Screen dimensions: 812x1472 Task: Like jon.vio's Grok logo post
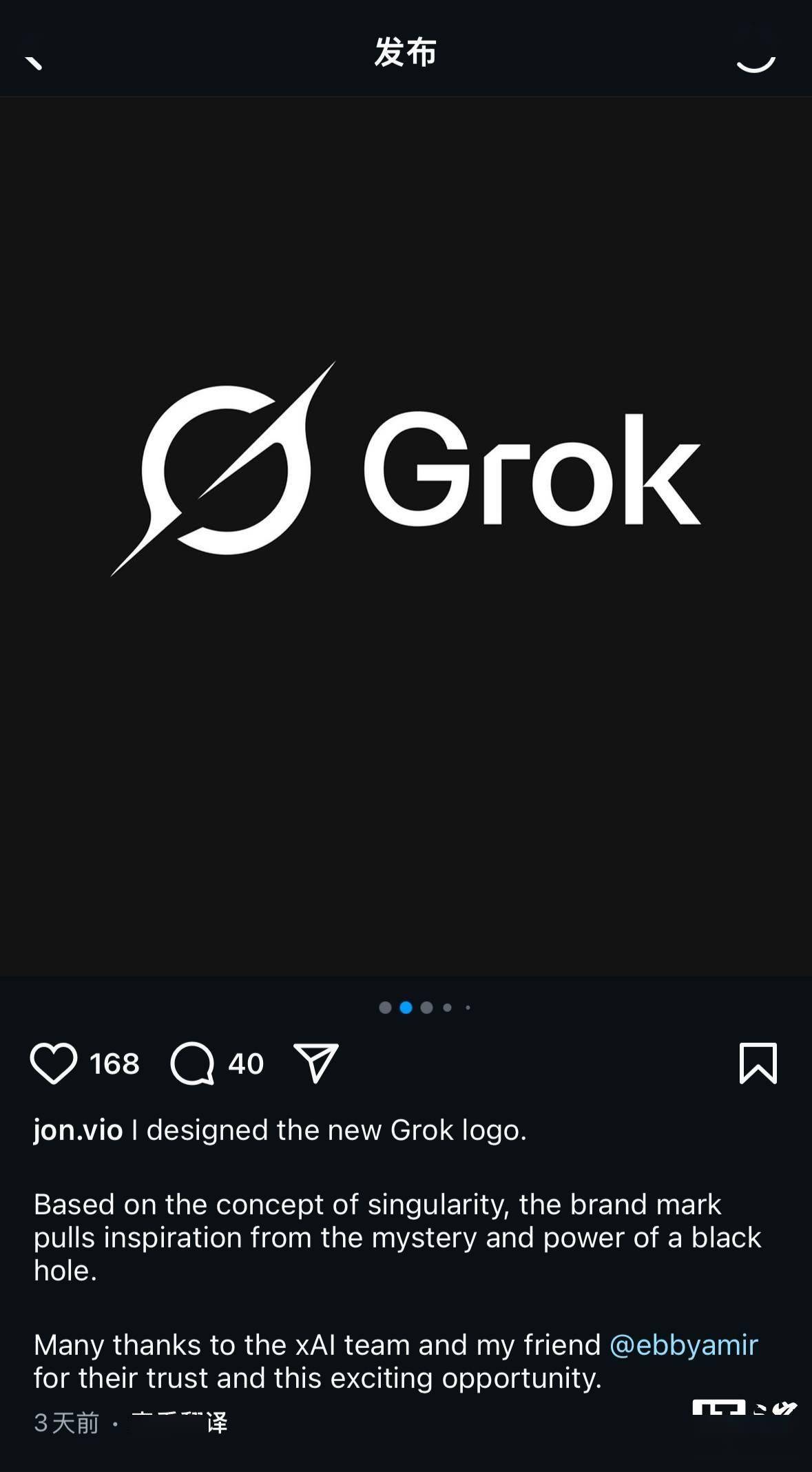tap(54, 1064)
